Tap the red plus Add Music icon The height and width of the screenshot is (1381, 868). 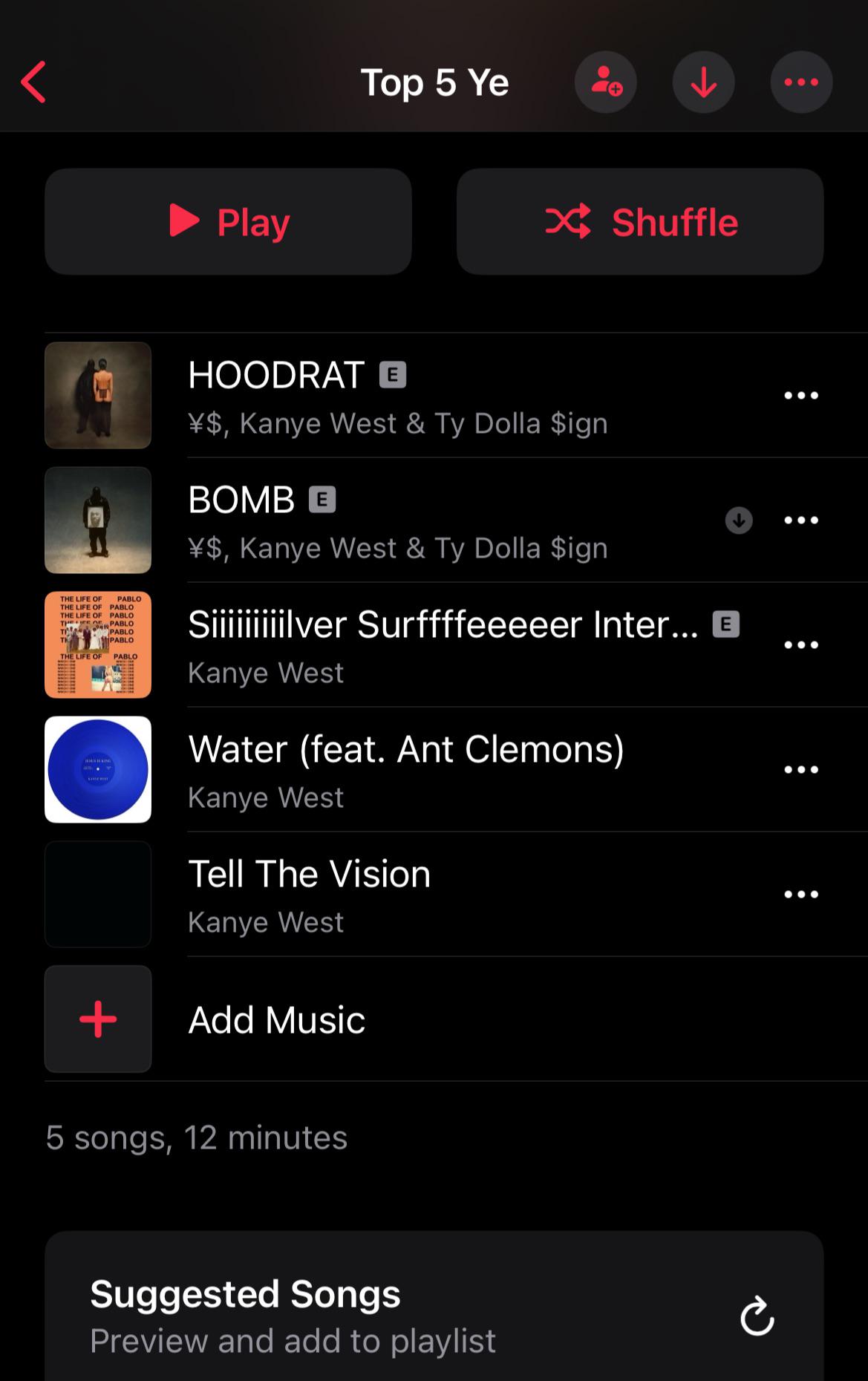97,1019
